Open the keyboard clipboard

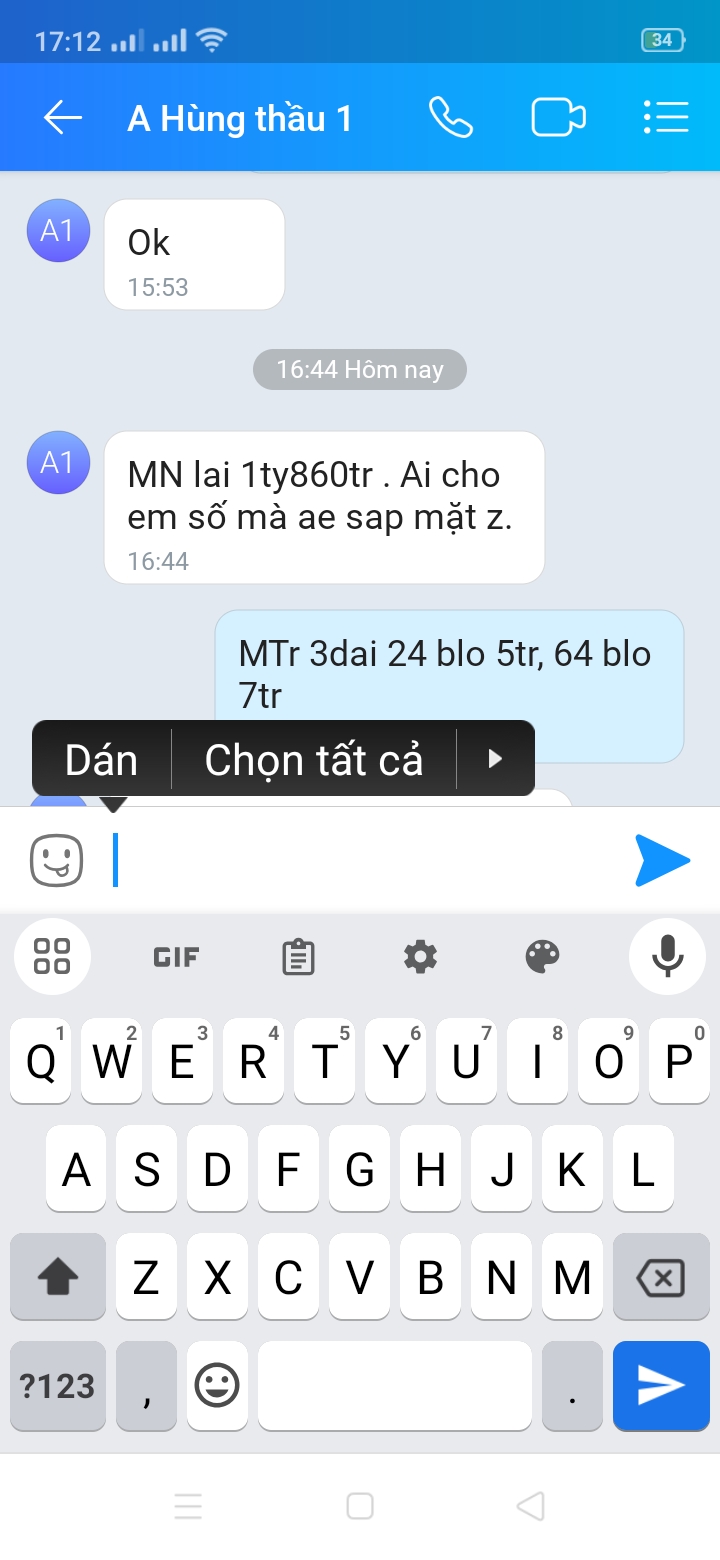coord(298,957)
